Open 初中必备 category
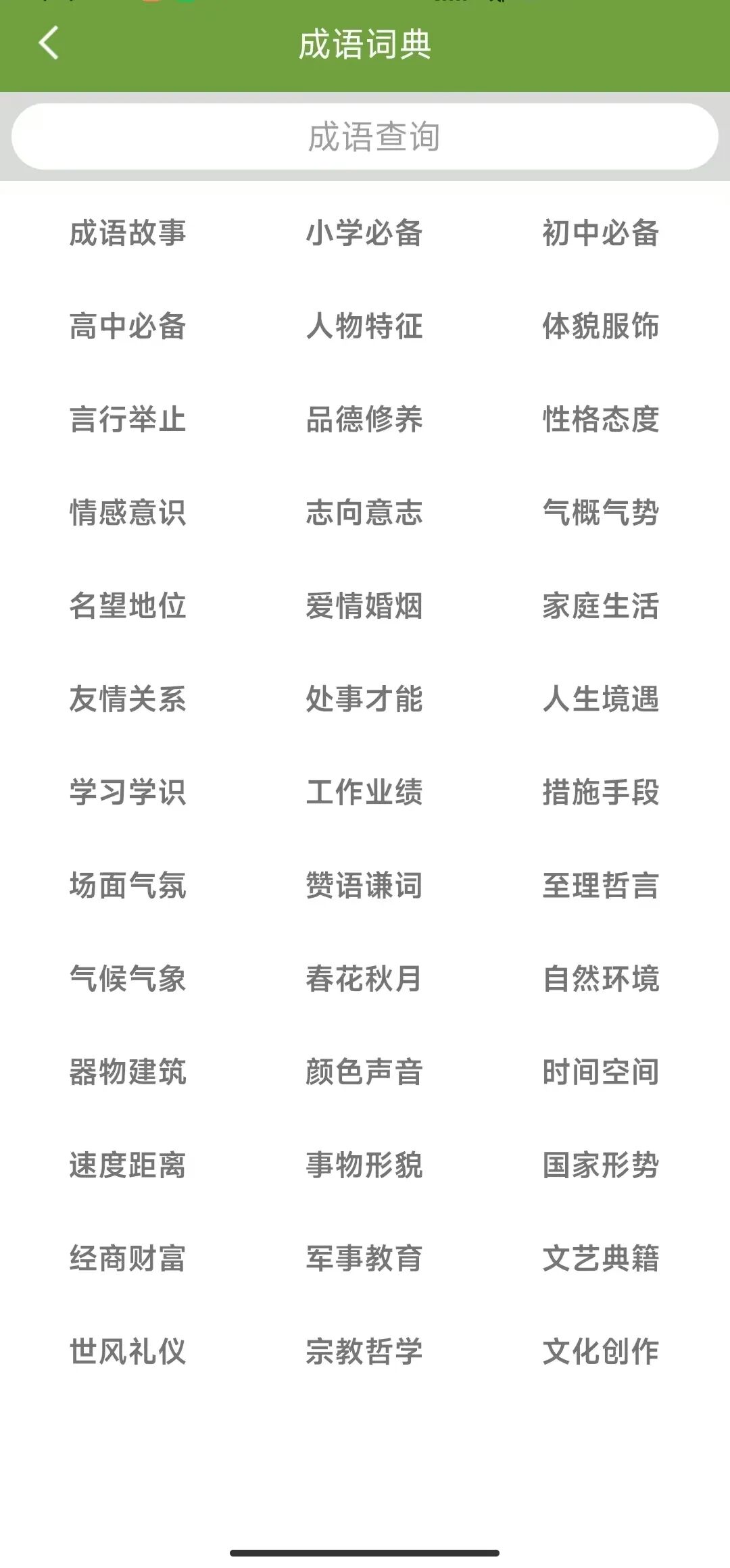Screen dimensions: 730x1568 [600, 233]
